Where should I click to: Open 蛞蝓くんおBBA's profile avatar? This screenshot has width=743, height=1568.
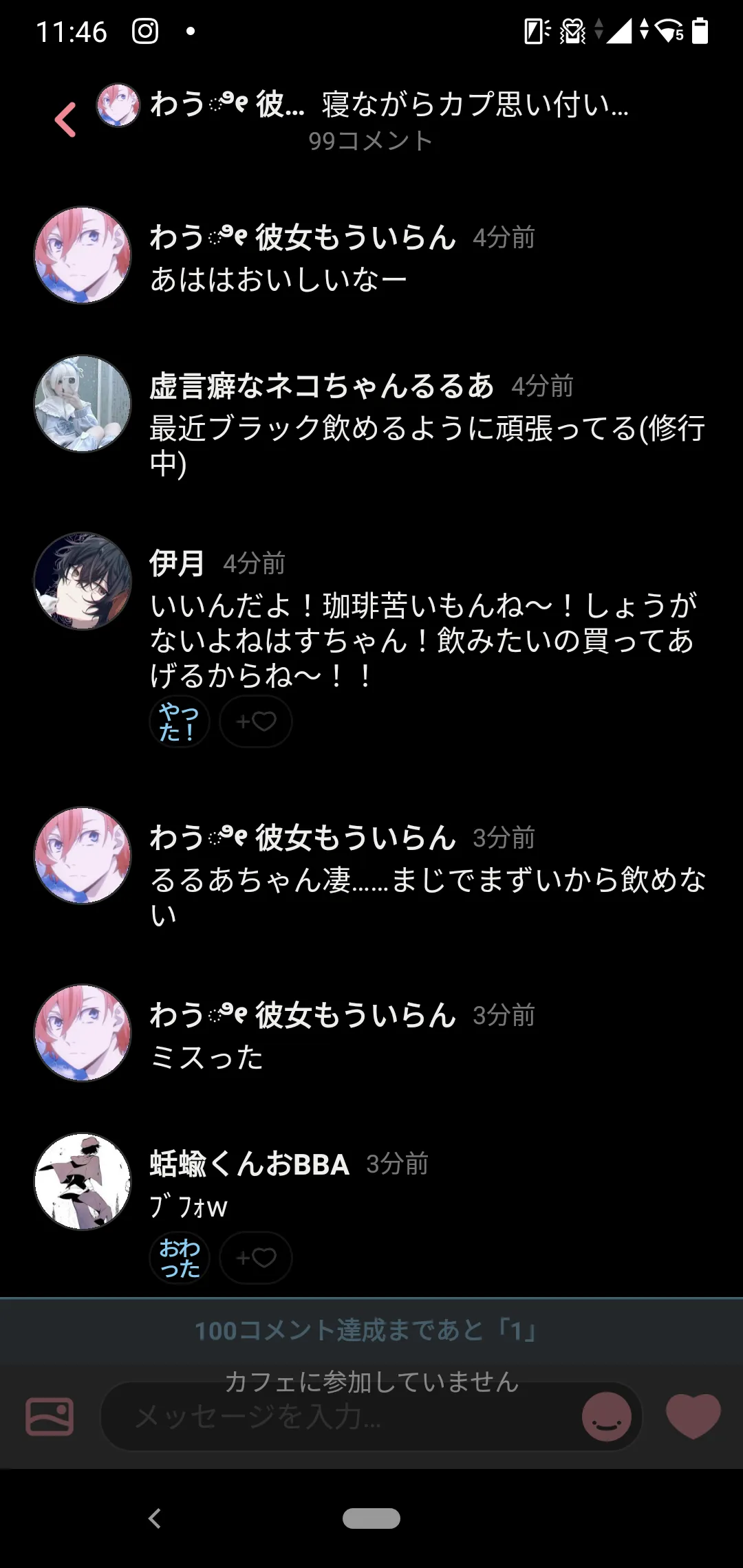pyautogui.click(x=83, y=1182)
